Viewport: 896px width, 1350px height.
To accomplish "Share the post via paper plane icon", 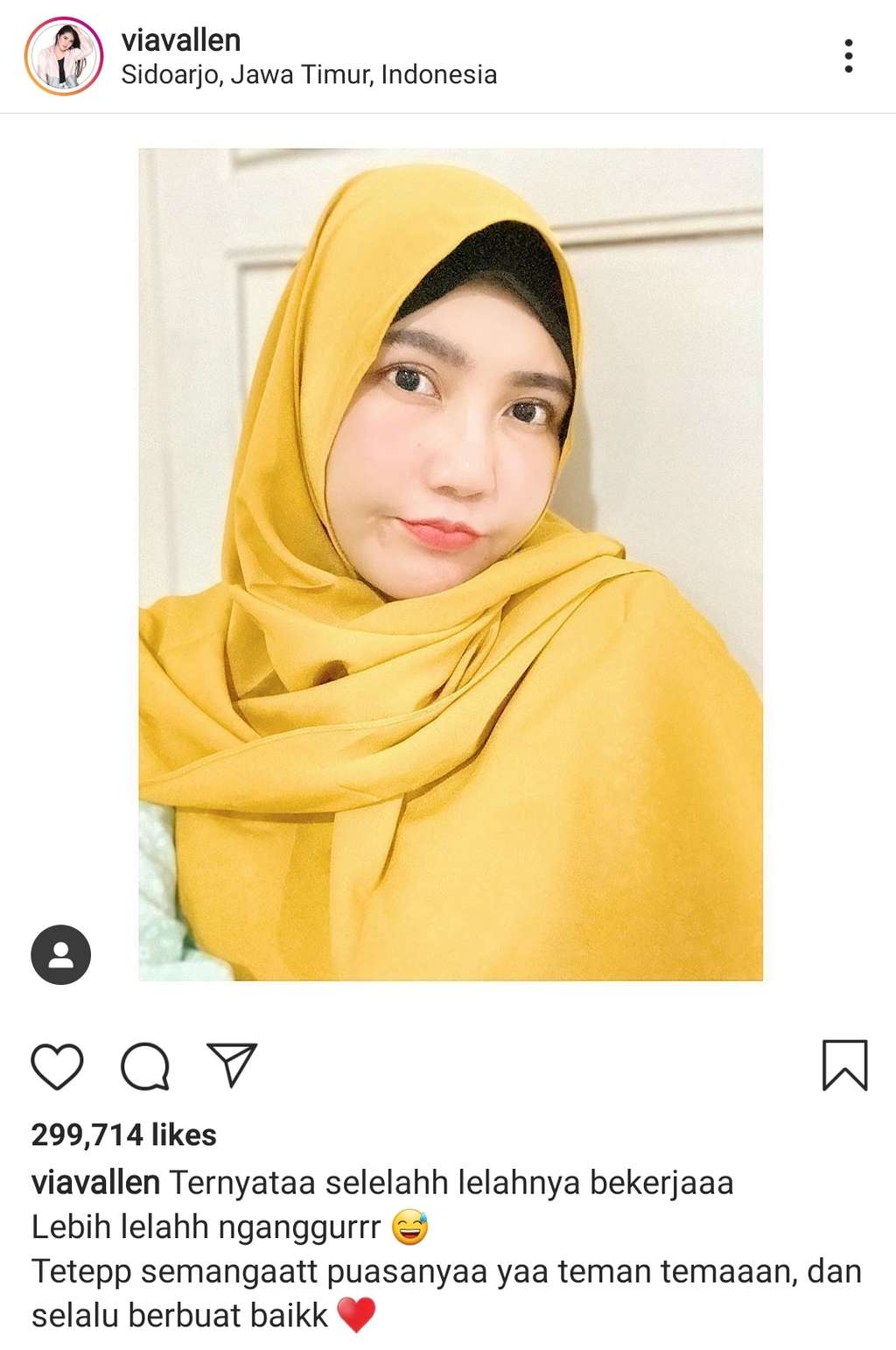I will tap(232, 1065).
